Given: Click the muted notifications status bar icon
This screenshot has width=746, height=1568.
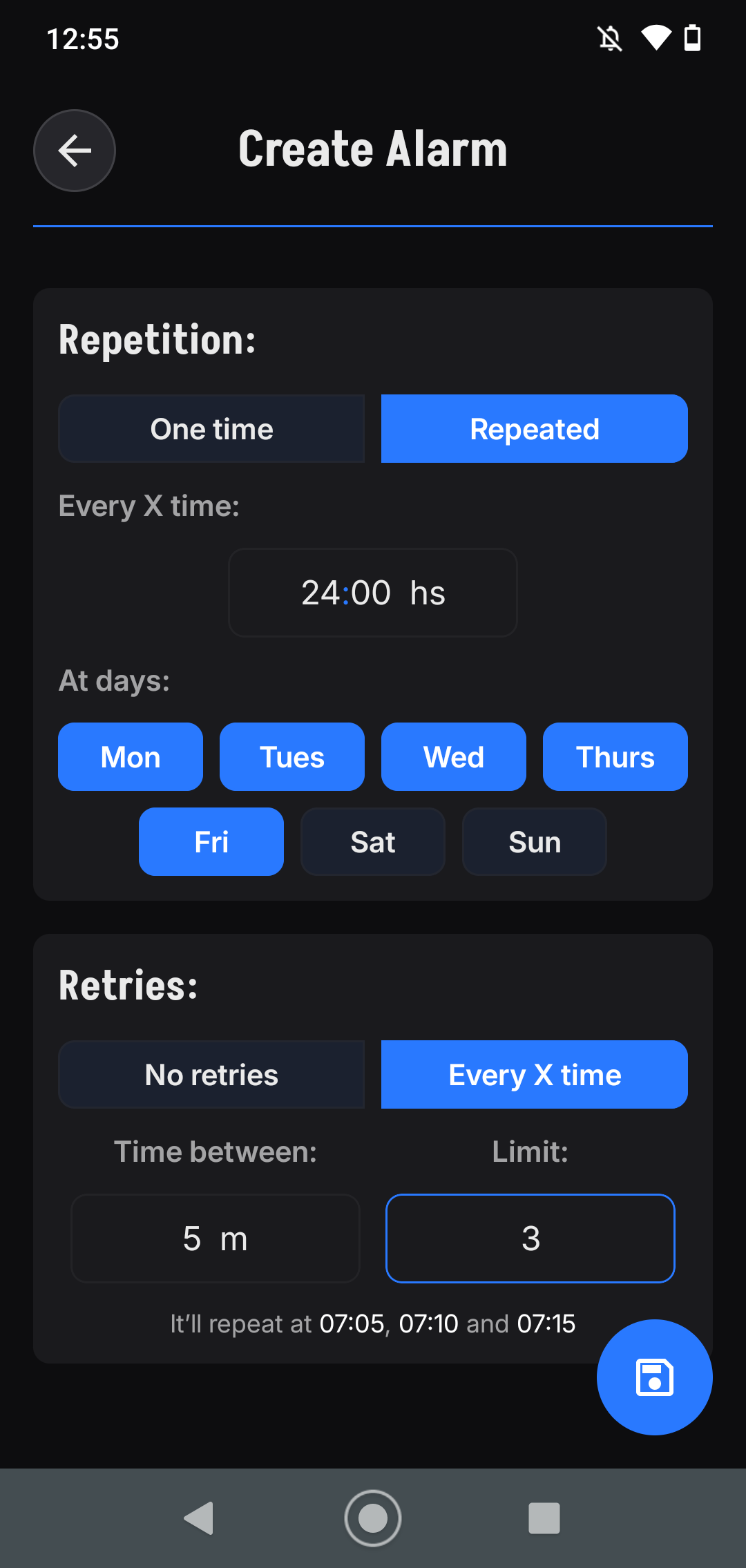Looking at the screenshot, I should (611, 39).
